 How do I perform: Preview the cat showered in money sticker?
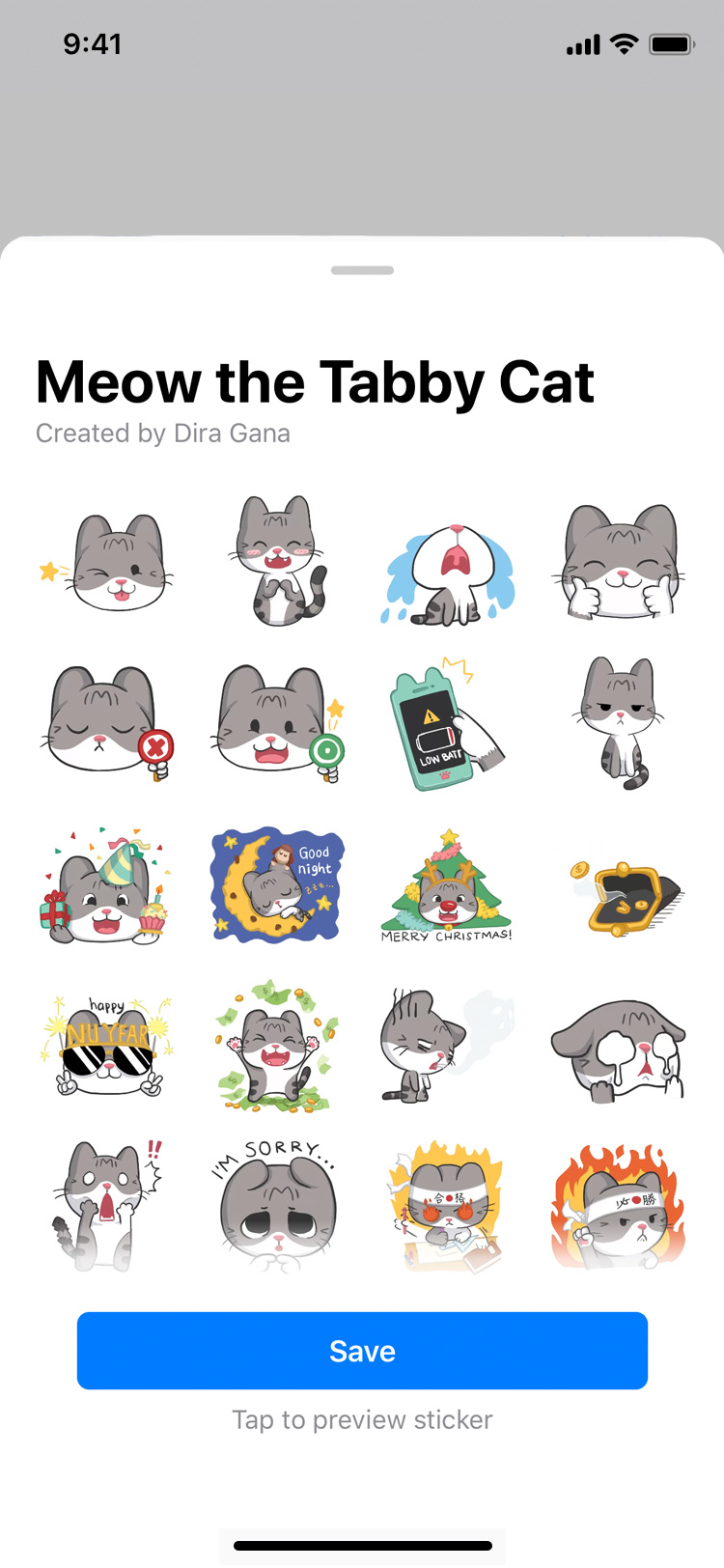pyautogui.click(x=278, y=1047)
